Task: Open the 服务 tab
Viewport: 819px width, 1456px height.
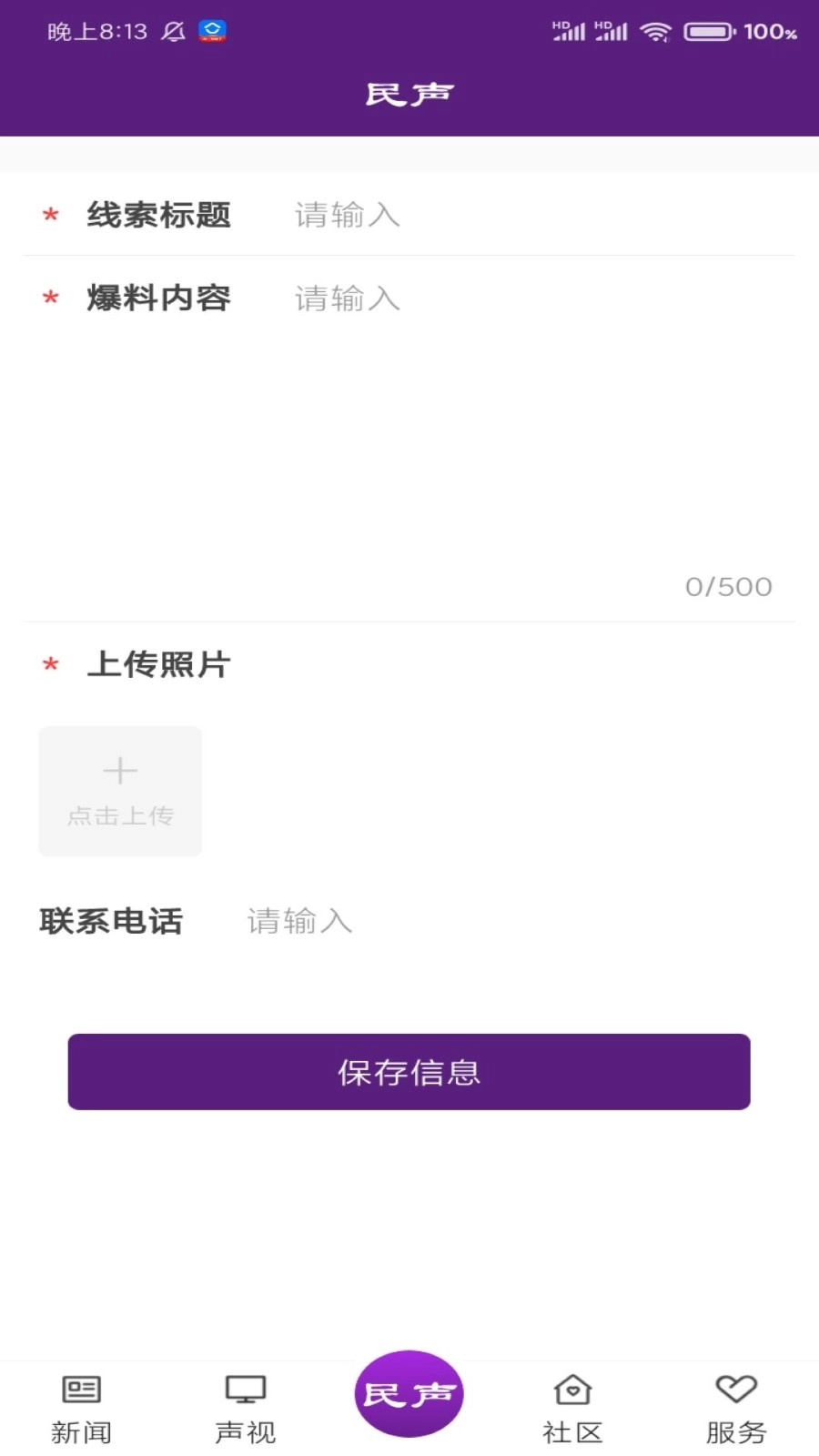Action: click(x=735, y=1406)
